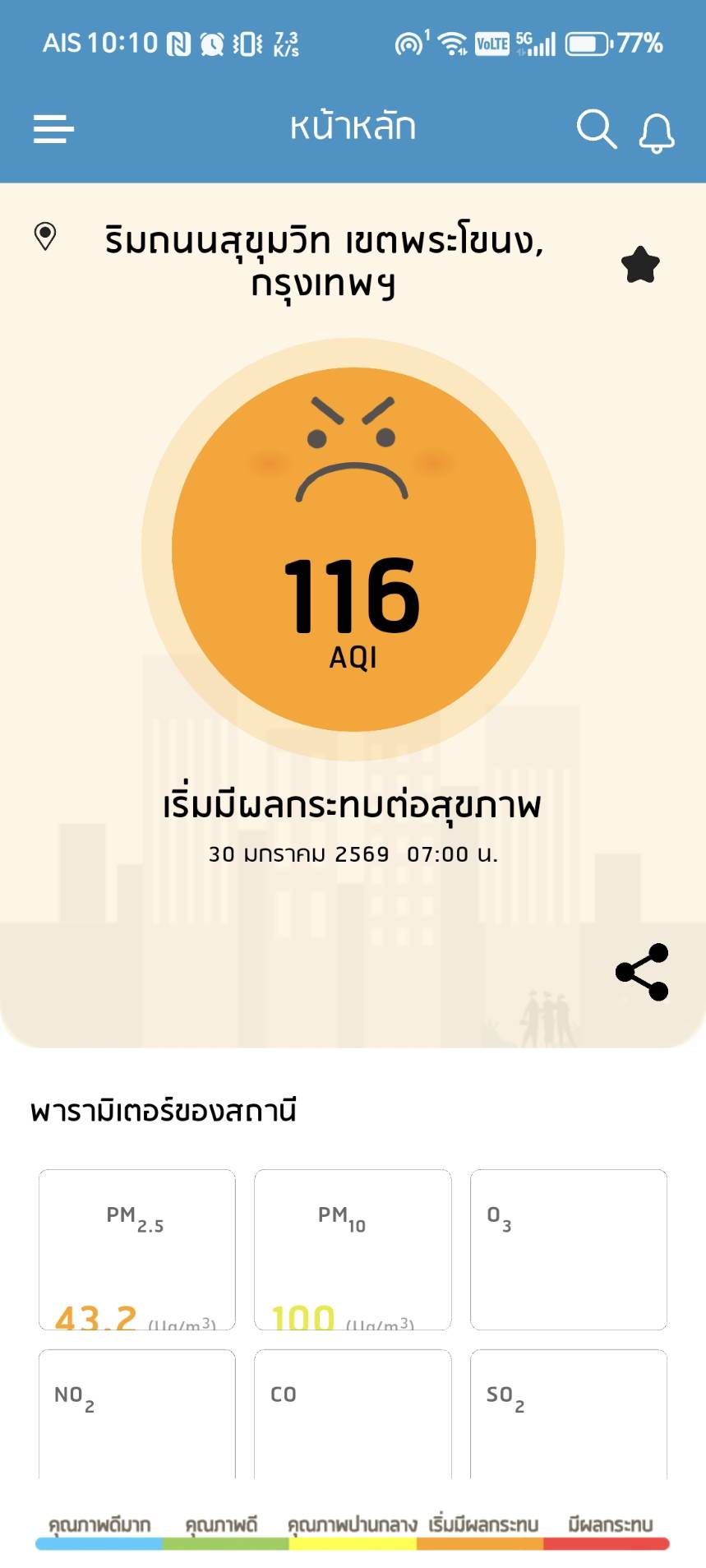Toggle the favorite star for this station
The width and height of the screenshot is (706, 1568).
click(x=640, y=265)
